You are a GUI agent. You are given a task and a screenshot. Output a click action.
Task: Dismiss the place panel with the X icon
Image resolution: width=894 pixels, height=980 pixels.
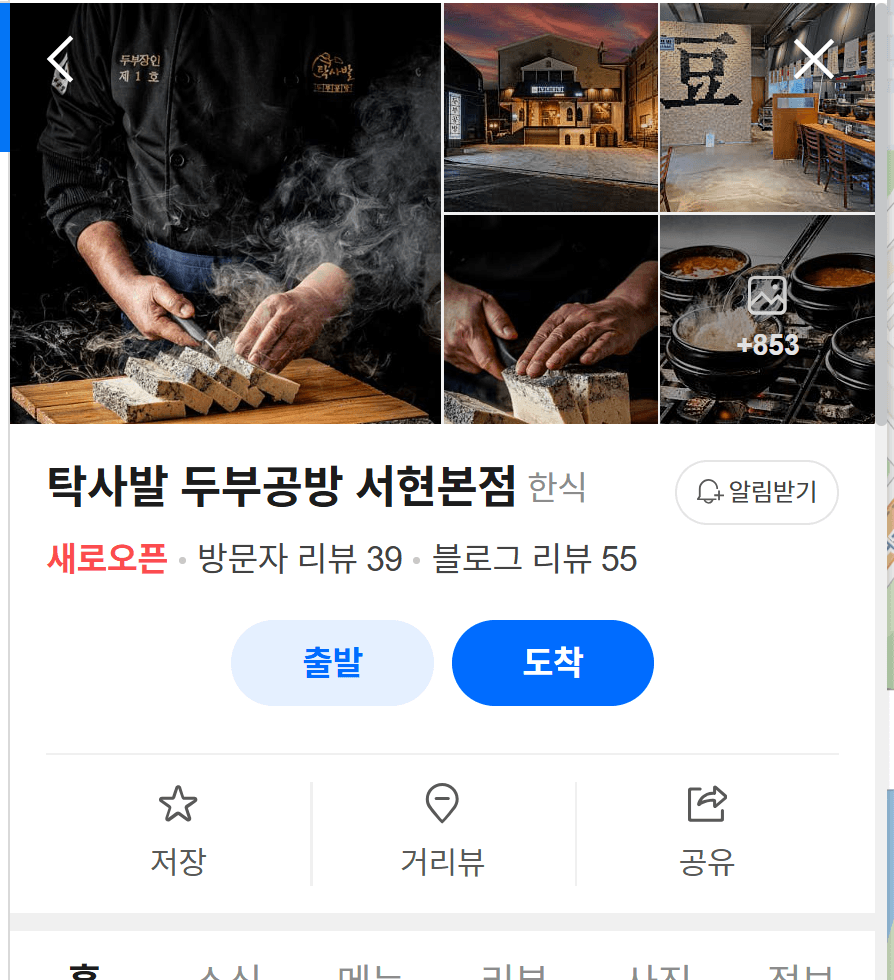814,60
